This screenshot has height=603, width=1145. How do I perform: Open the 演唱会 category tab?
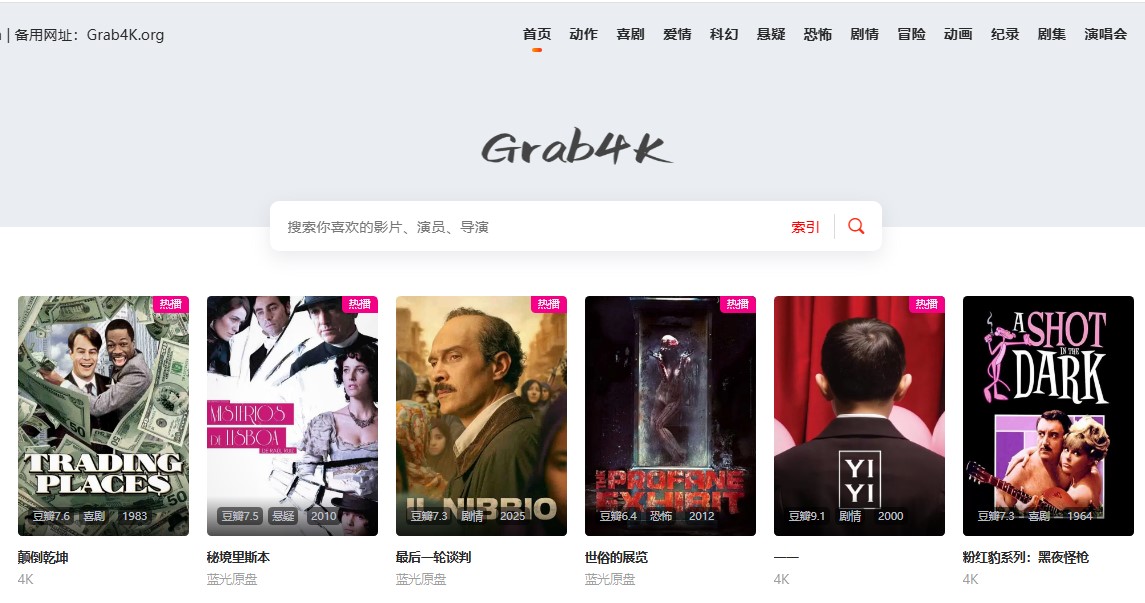tap(1105, 34)
